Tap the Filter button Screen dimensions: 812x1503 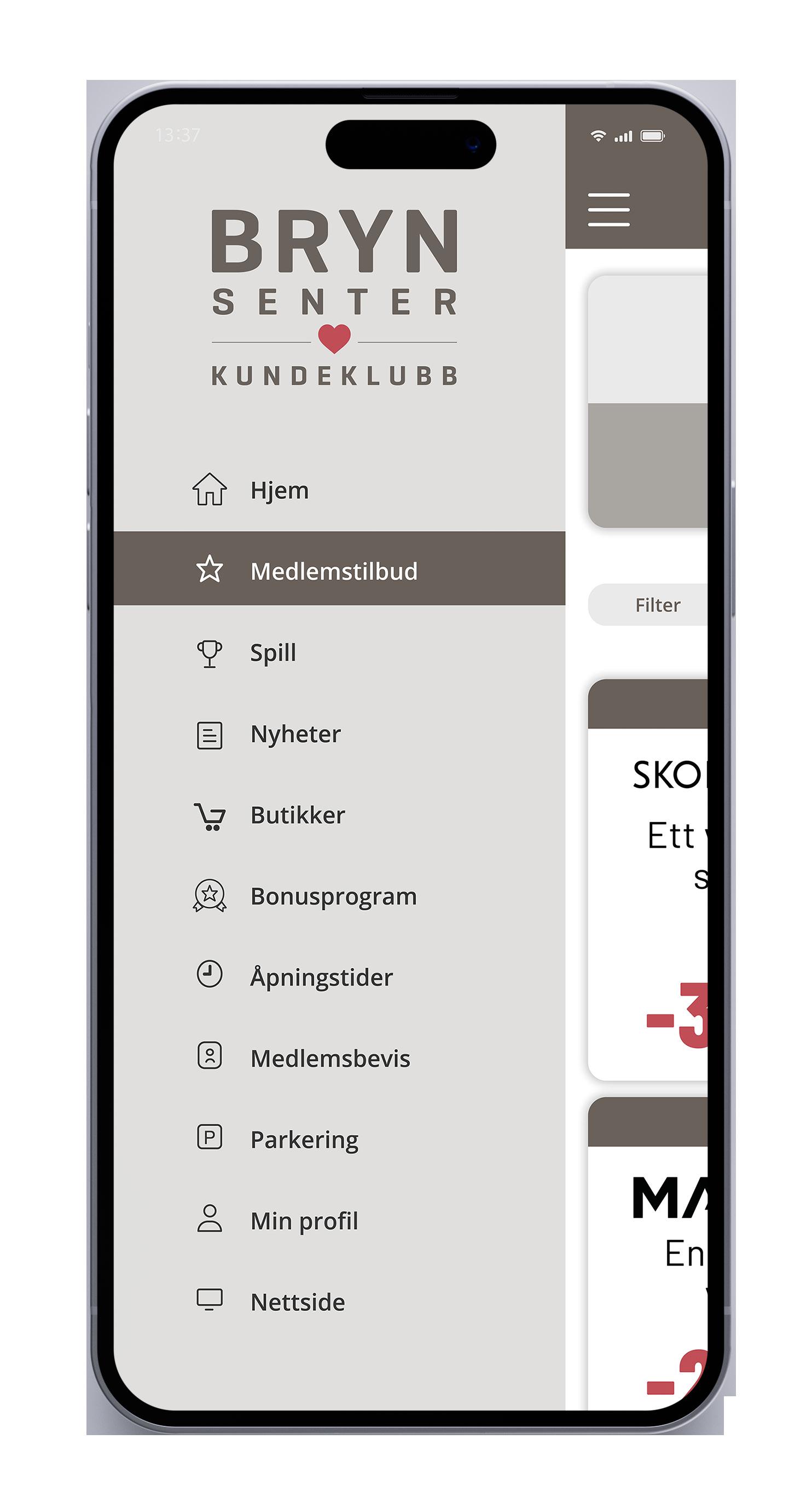pyautogui.click(x=647, y=604)
